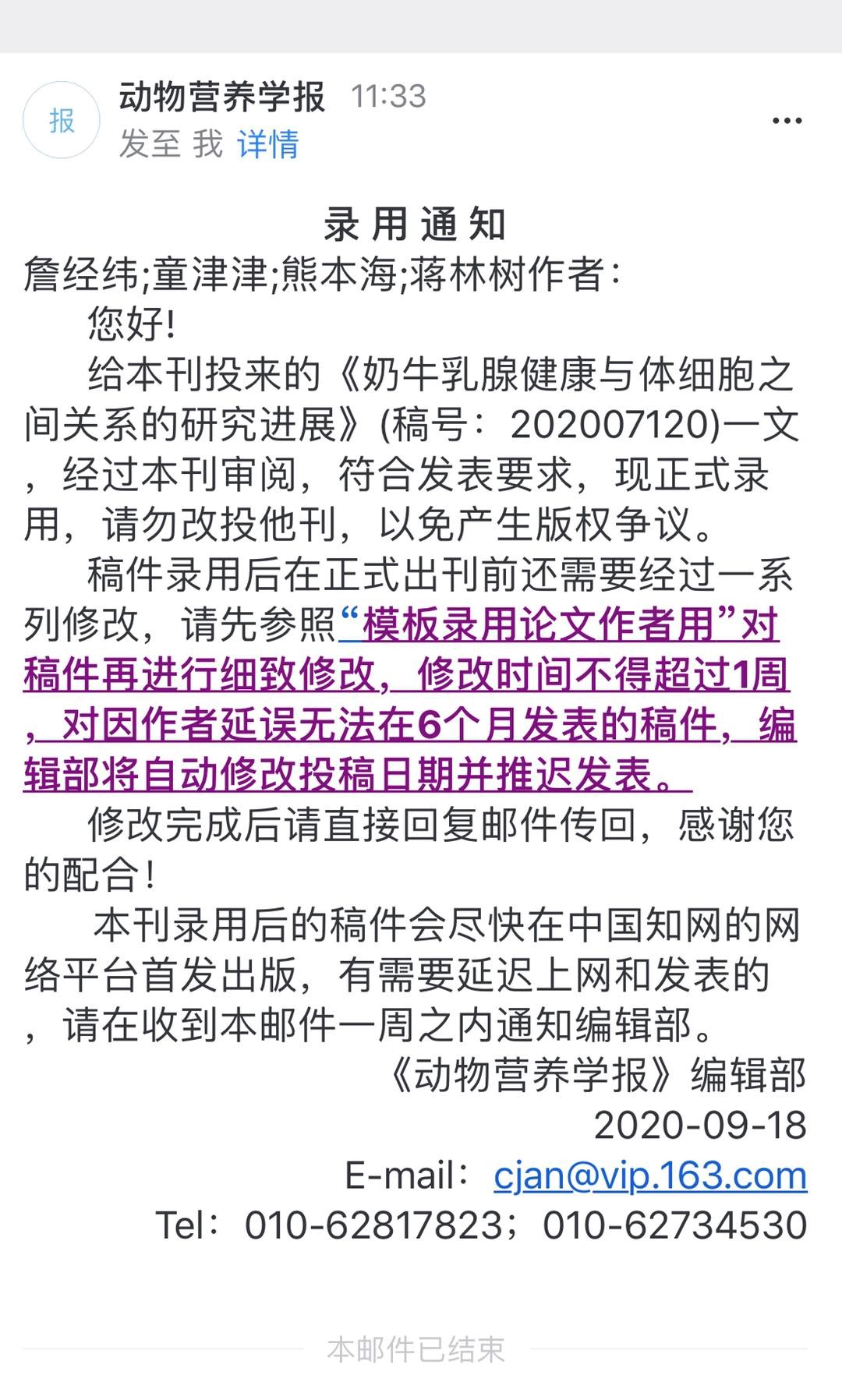Open the sender avatar for 动物营养学报
This screenshot has height=1400, width=842.
62,120
